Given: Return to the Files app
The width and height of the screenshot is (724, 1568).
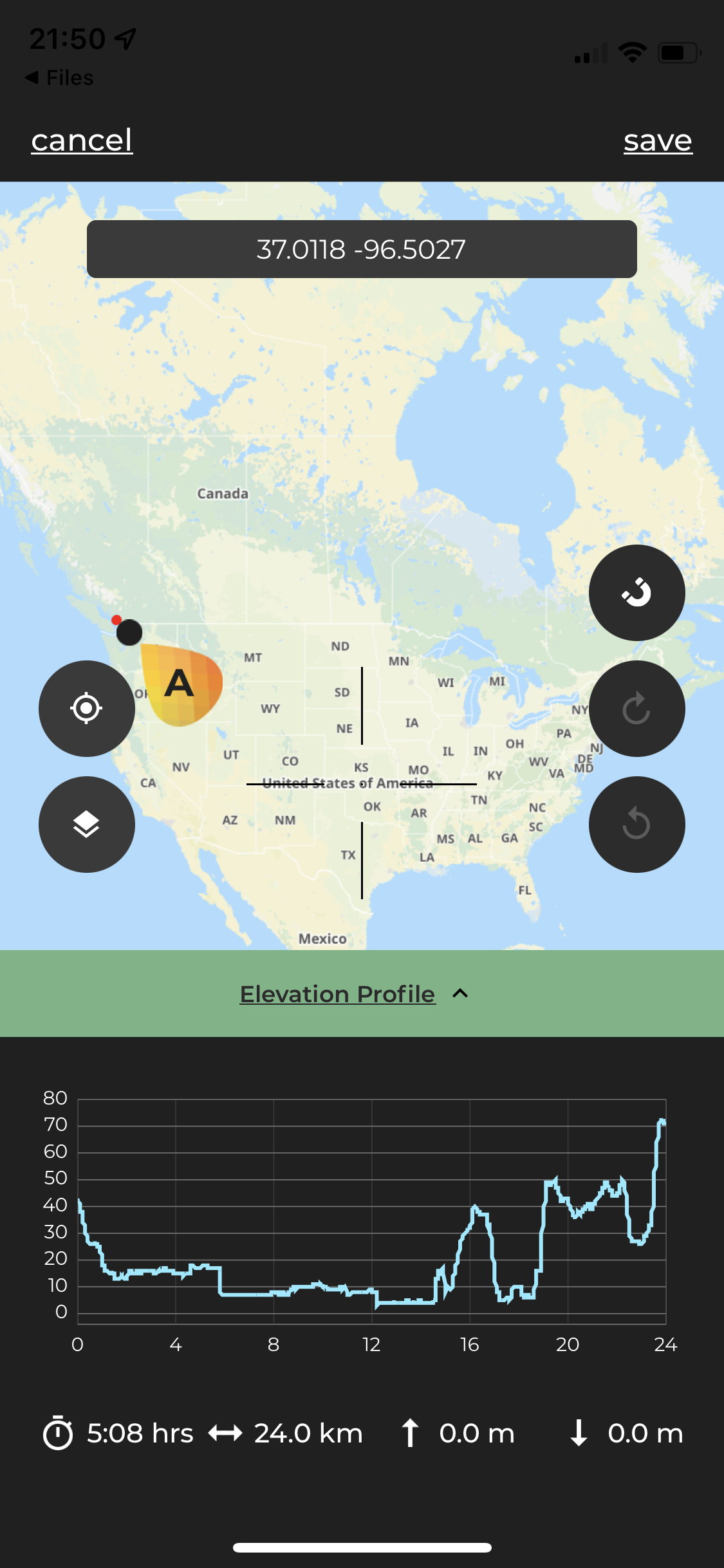Looking at the screenshot, I should click(x=59, y=78).
